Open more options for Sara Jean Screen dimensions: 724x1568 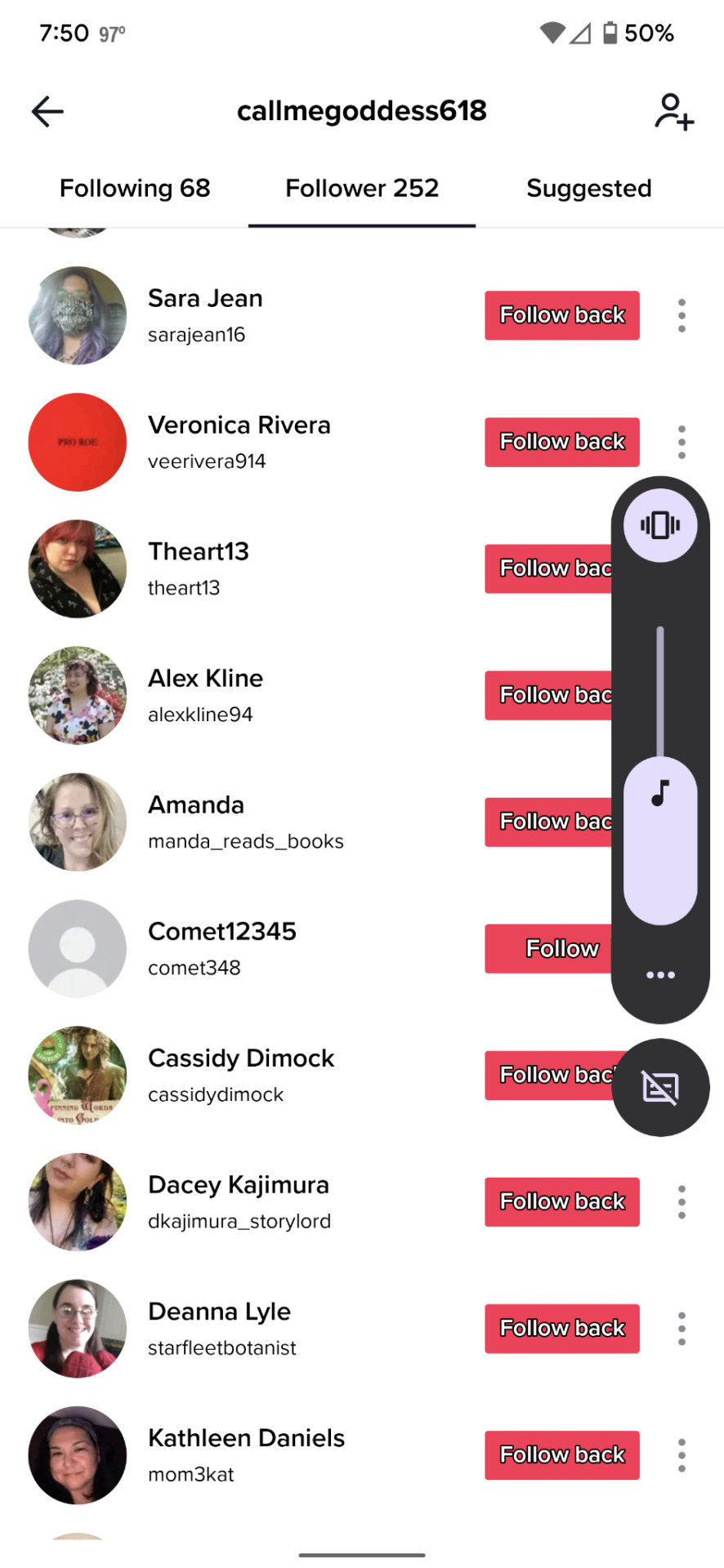[x=682, y=315]
